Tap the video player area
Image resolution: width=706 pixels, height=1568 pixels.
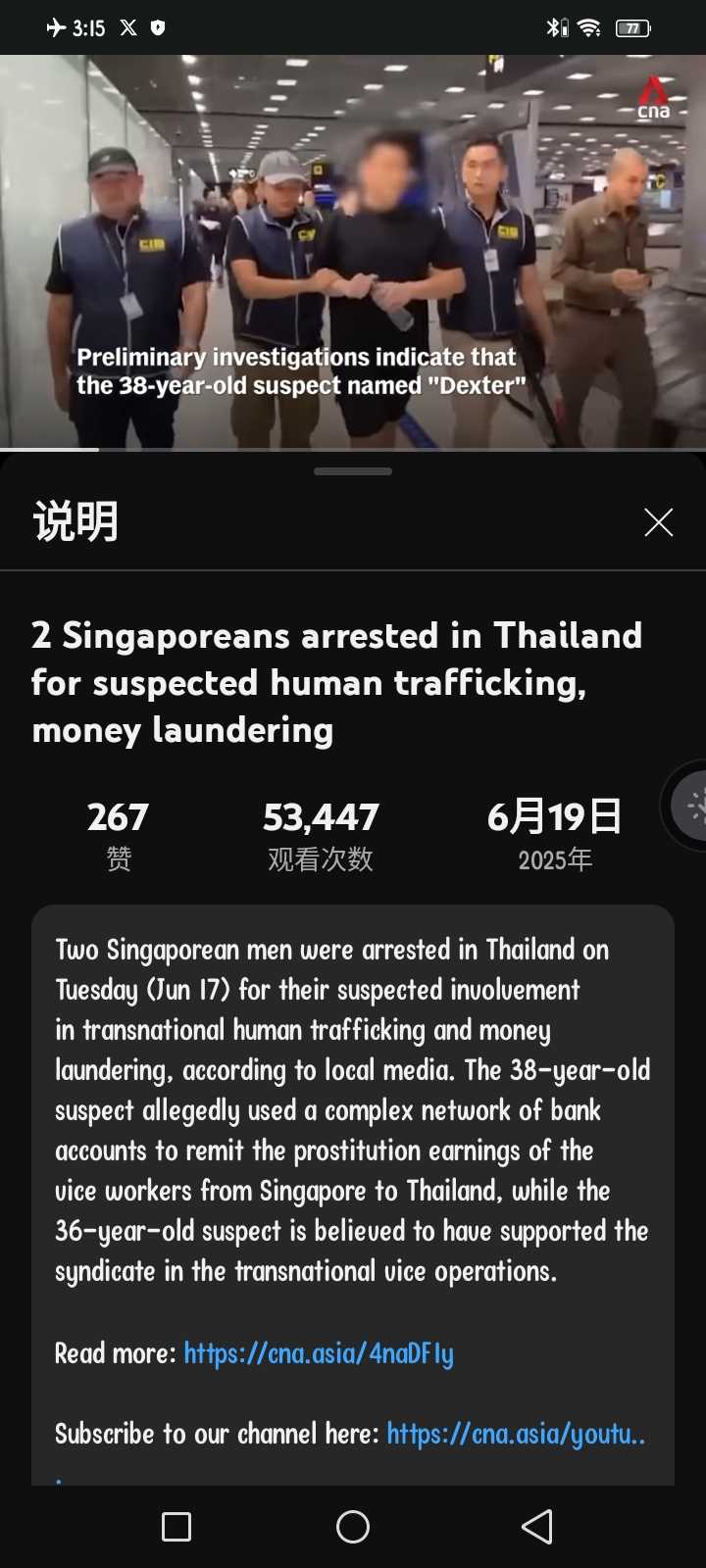click(x=353, y=251)
